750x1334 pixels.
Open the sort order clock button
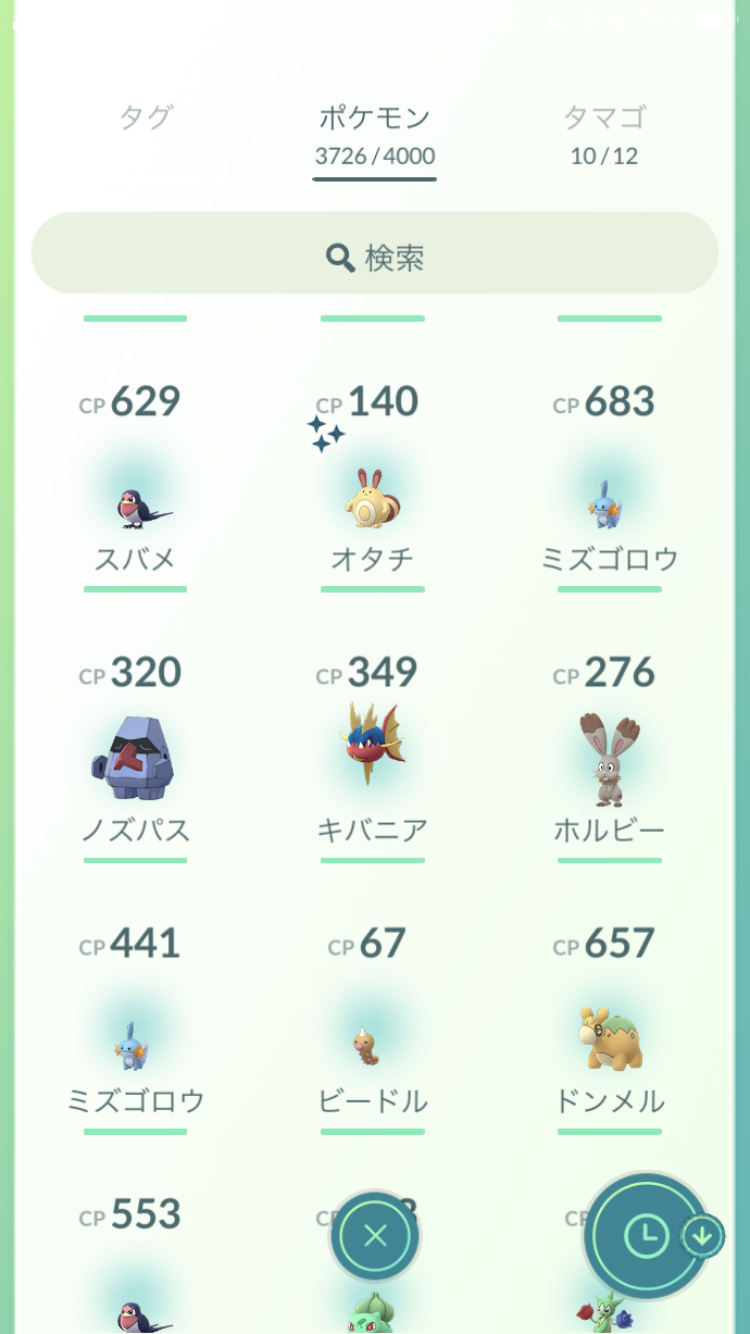click(646, 1237)
